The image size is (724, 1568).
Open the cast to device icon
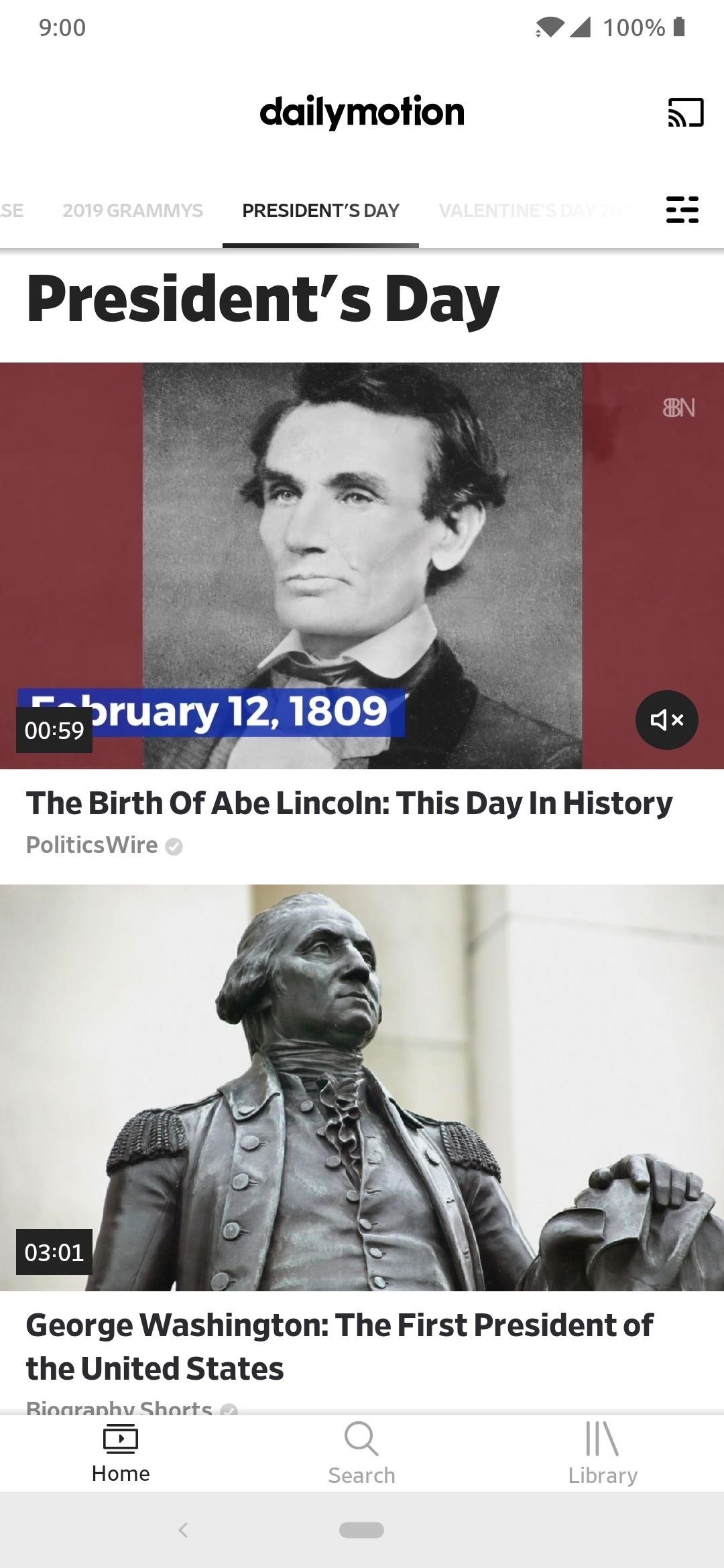pyautogui.click(x=685, y=113)
